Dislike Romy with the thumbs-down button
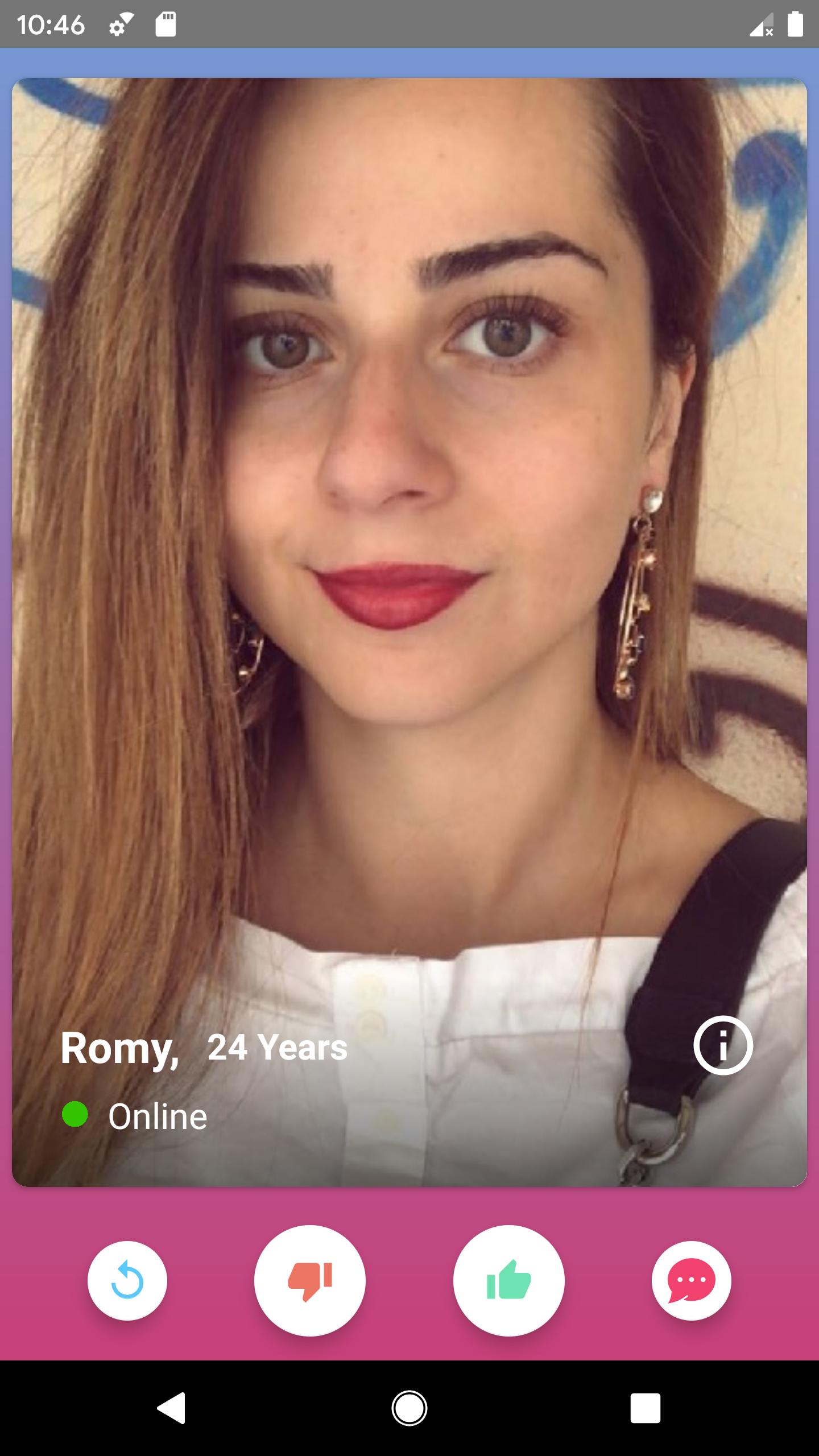The width and height of the screenshot is (819, 1456). coord(310,1280)
